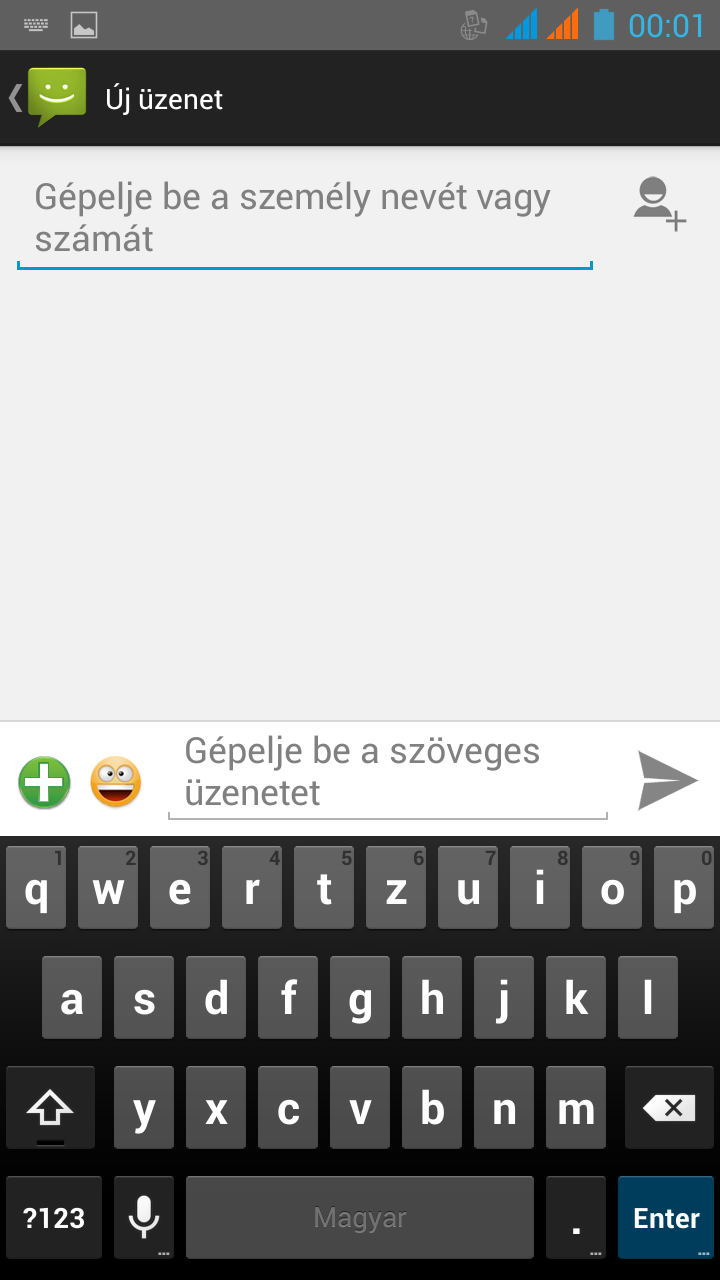Hit the backspace key
Viewport: 720px width, 1280px height.
point(669,1107)
